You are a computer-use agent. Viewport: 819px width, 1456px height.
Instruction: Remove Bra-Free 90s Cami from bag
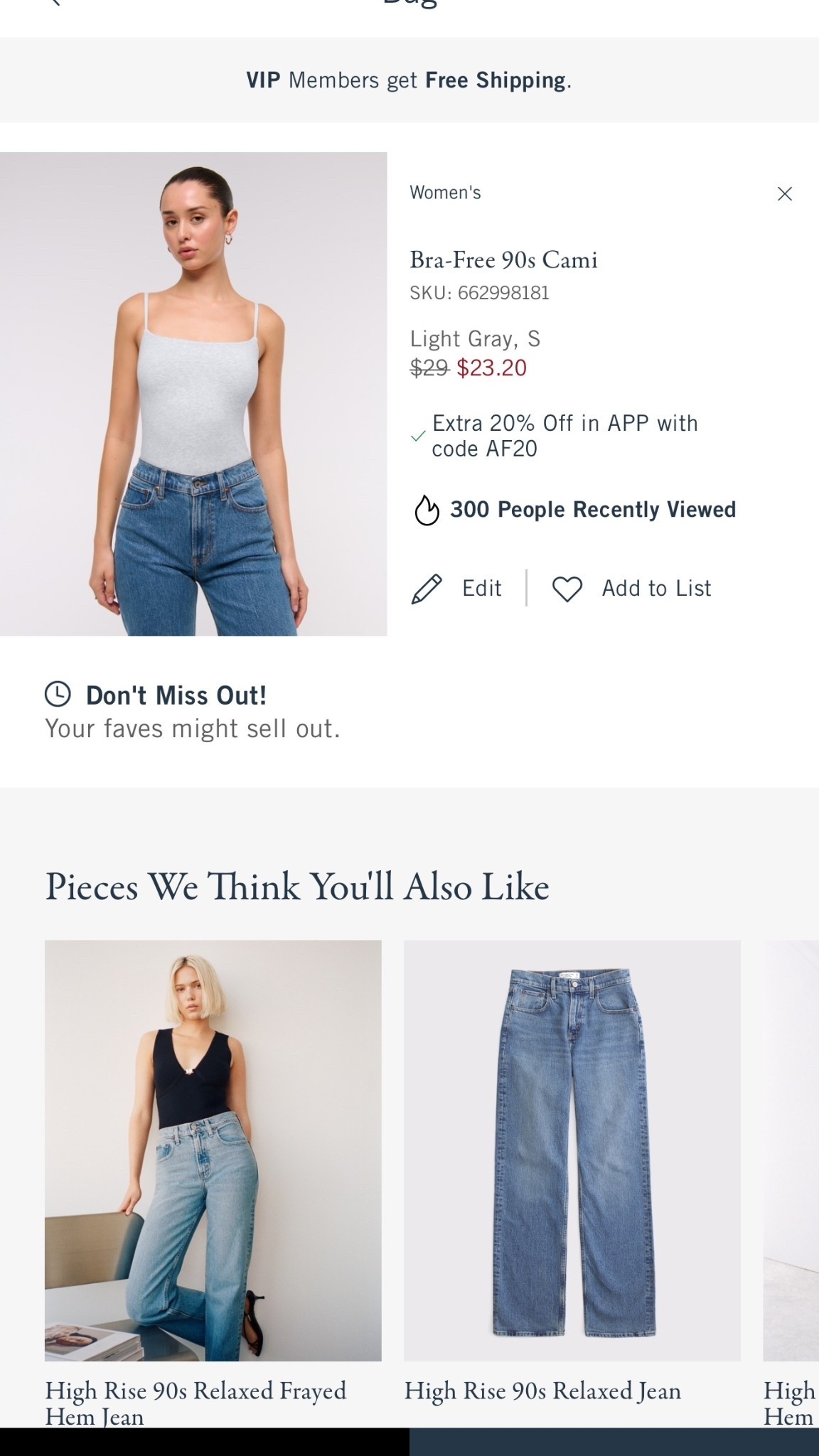point(784,193)
